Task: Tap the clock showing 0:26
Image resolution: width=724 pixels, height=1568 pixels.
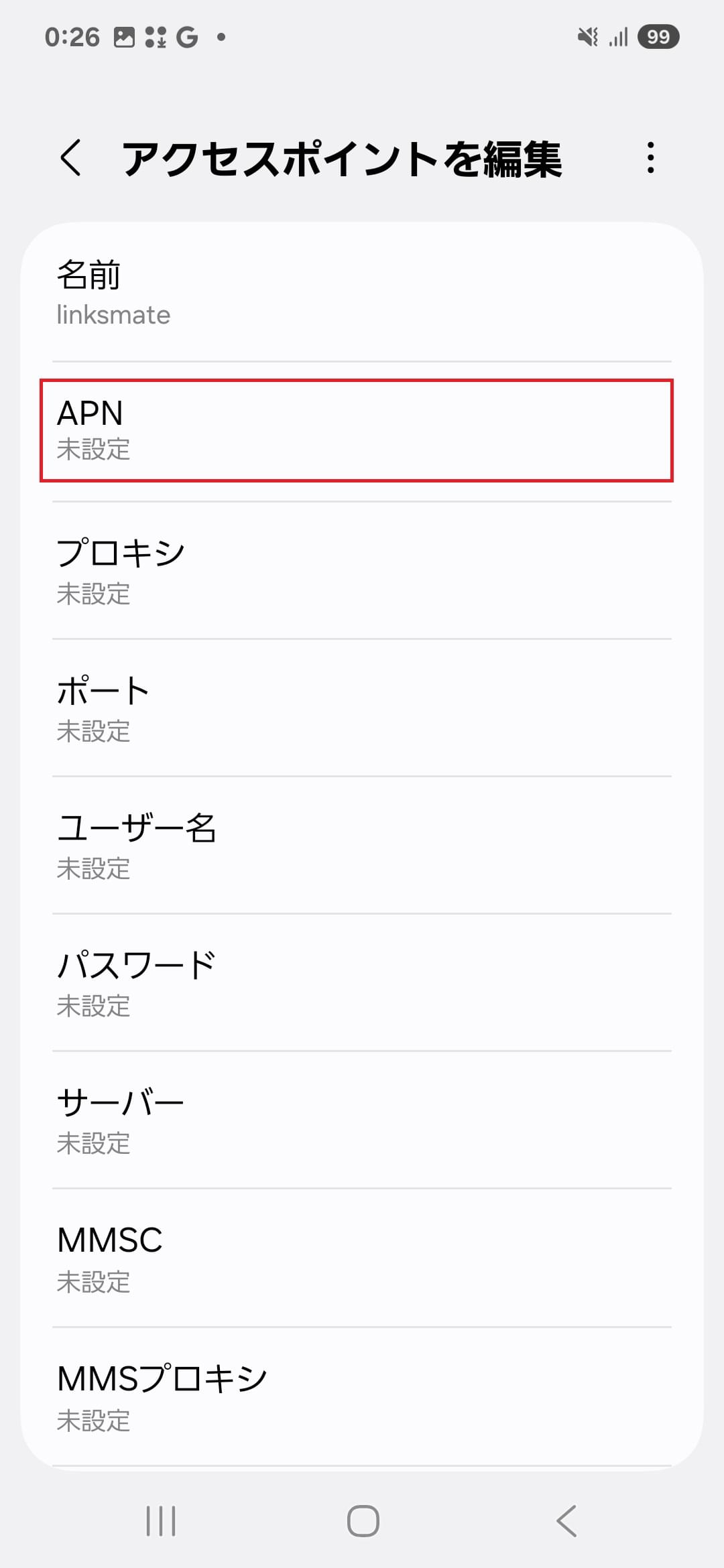Action: (x=74, y=37)
